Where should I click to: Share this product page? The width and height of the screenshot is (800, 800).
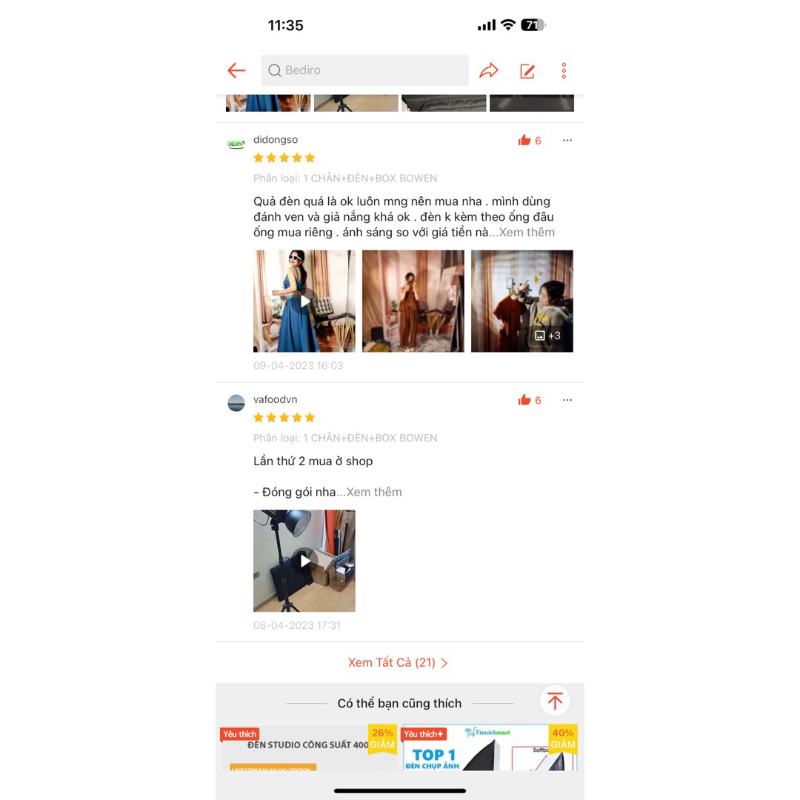(x=488, y=70)
